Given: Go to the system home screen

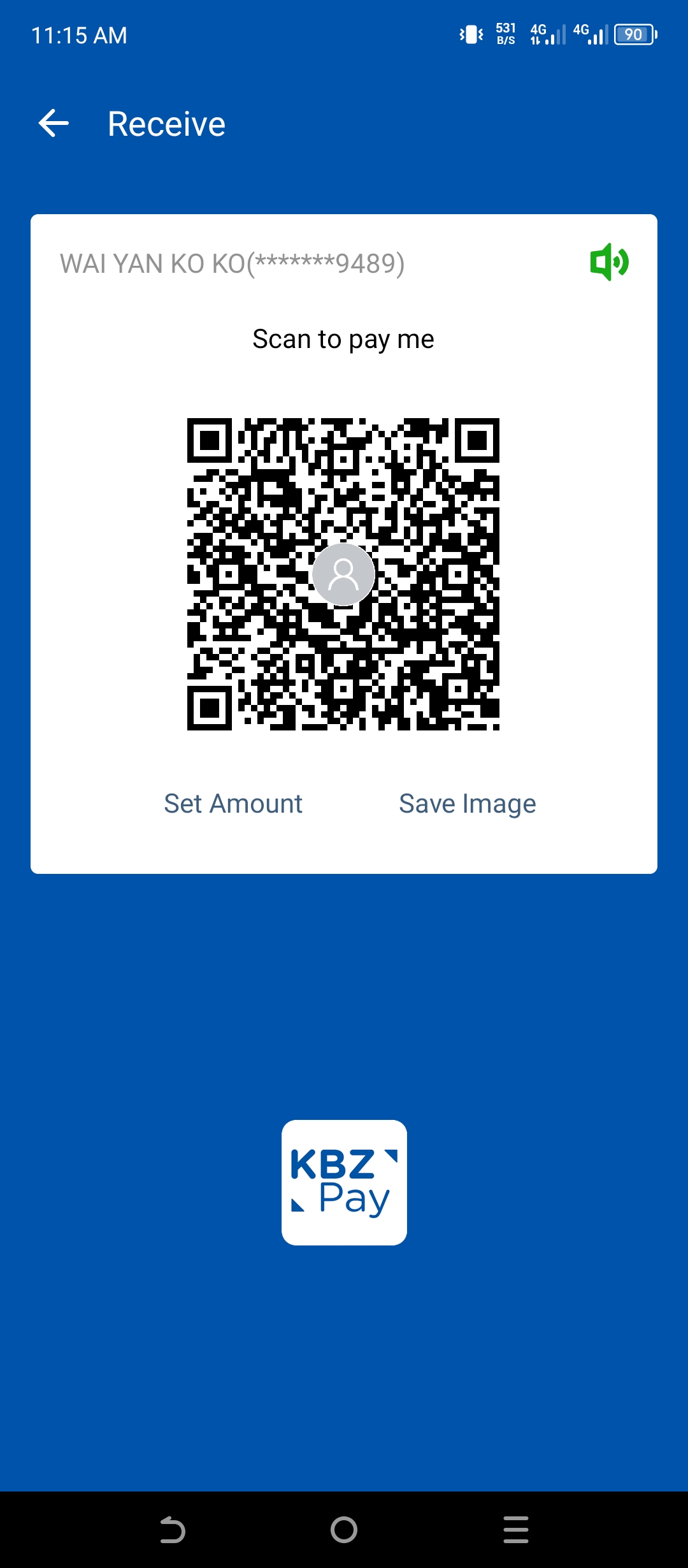Looking at the screenshot, I should [344, 1529].
